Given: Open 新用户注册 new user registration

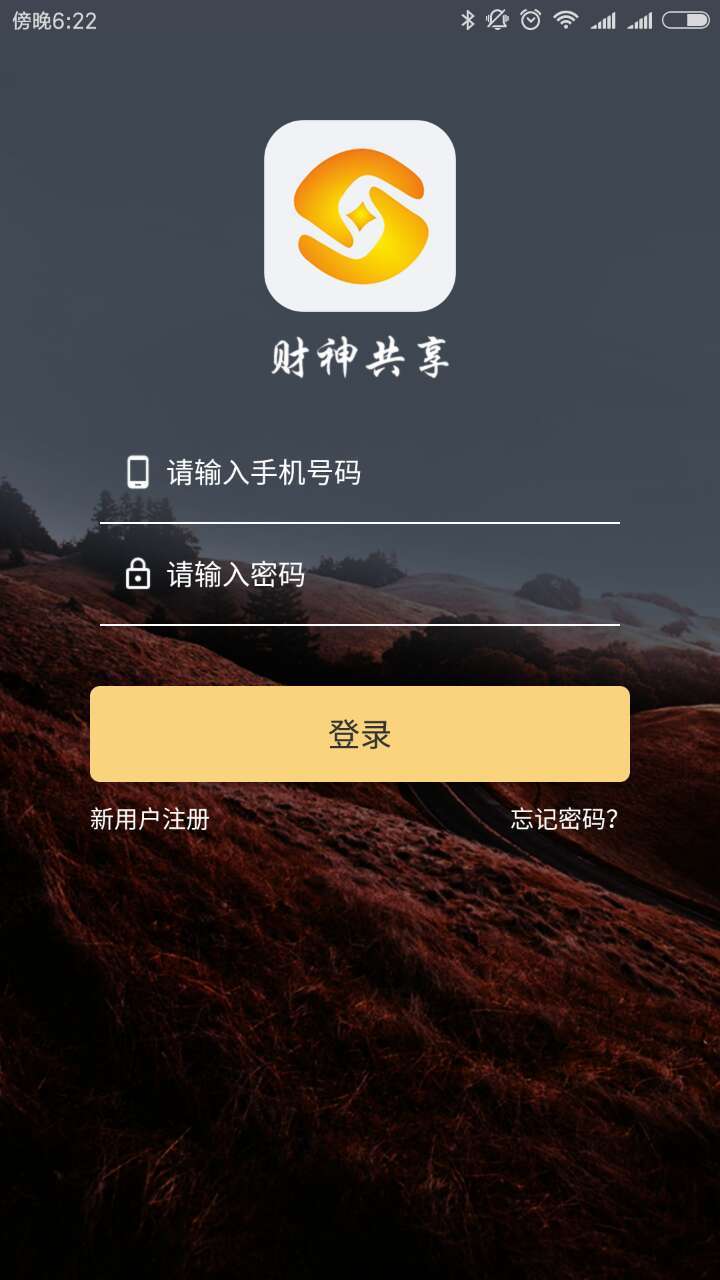Looking at the screenshot, I should (x=150, y=819).
